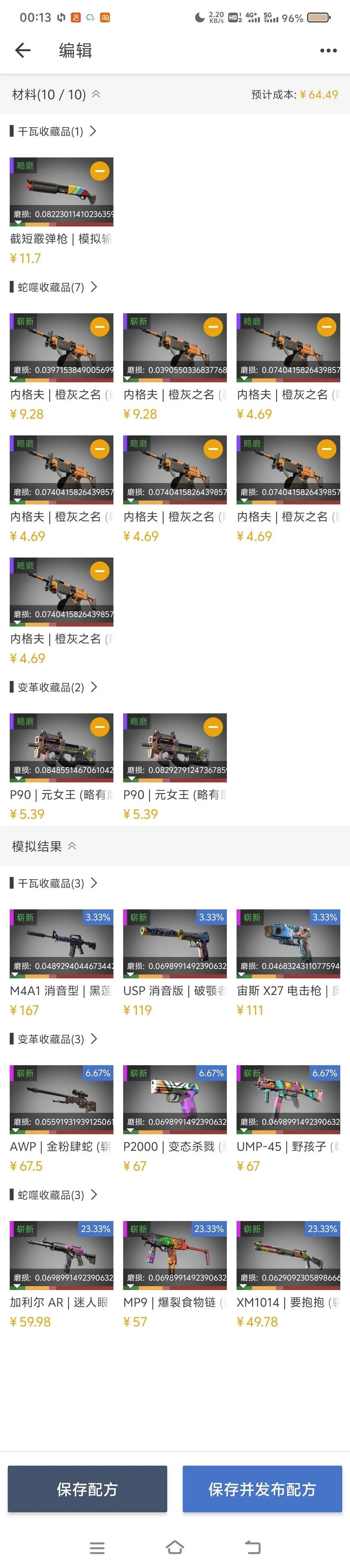Remove 截短霰弹枪 from the materials
Image resolution: width=350 pixels, height=1568 pixels.
pos(99,171)
